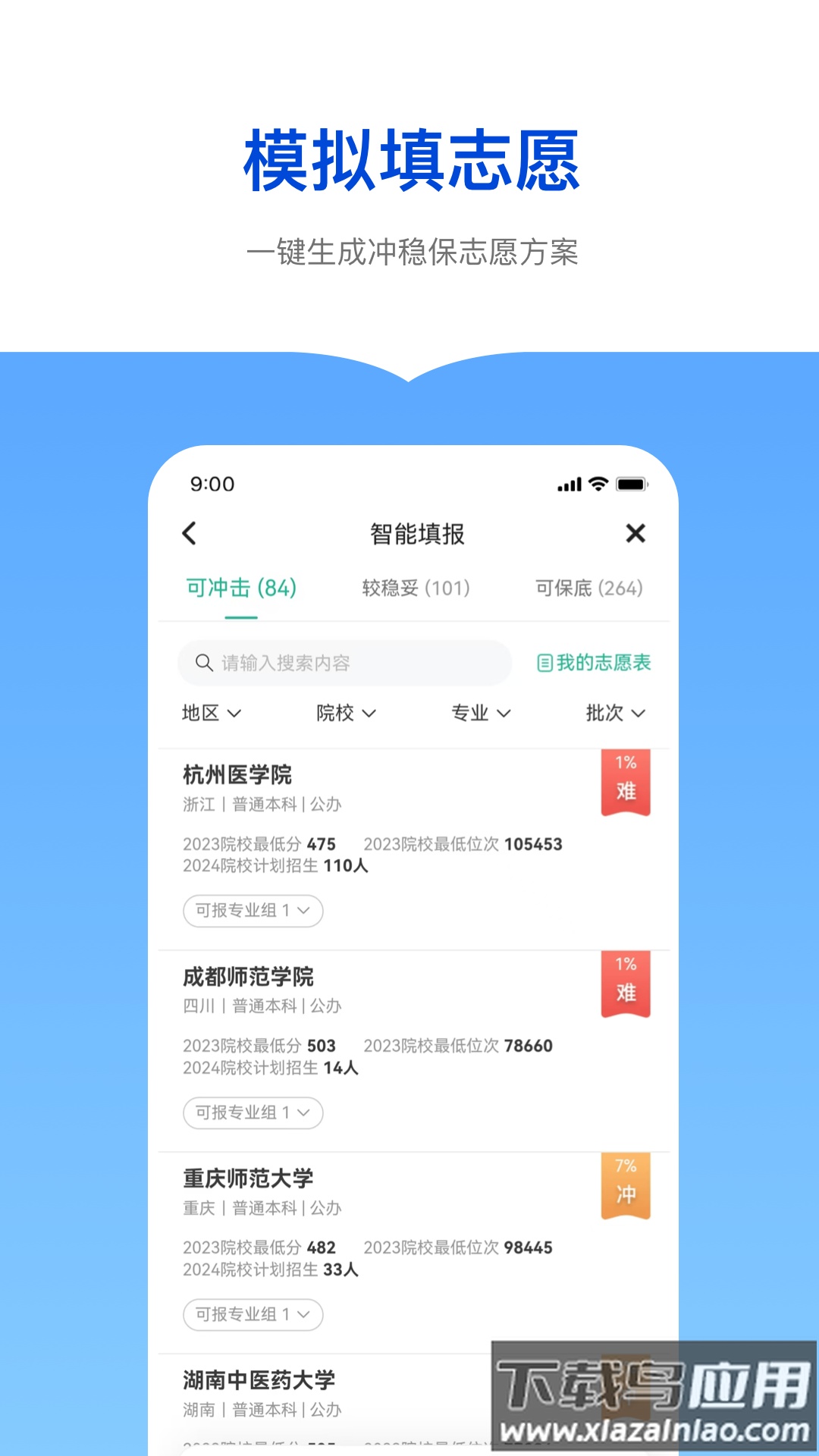Close the 智能填报 page with the X

(x=636, y=534)
